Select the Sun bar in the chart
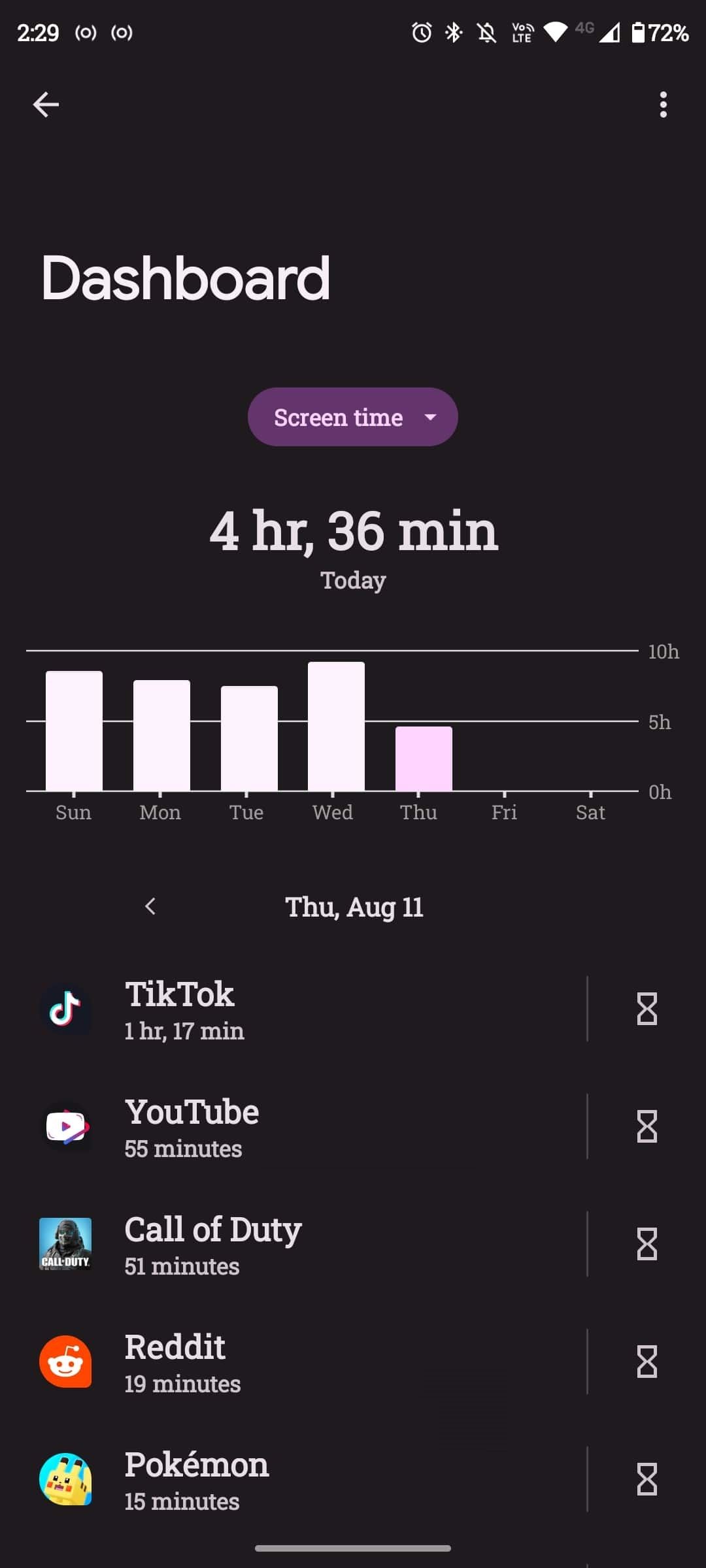 point(74,731)
